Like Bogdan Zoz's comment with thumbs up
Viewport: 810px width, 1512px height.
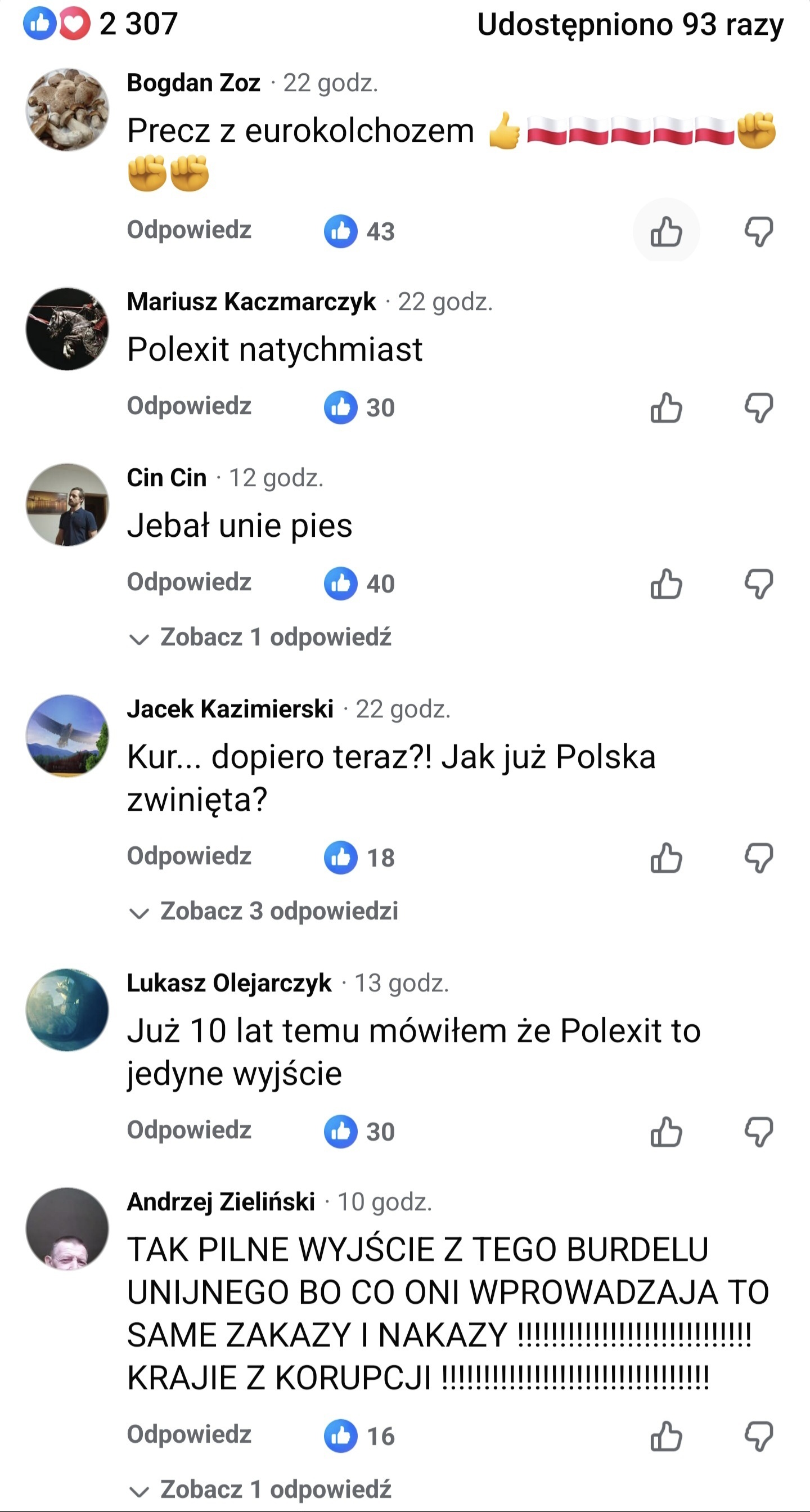pyautogui.click(x=665, y=231)
